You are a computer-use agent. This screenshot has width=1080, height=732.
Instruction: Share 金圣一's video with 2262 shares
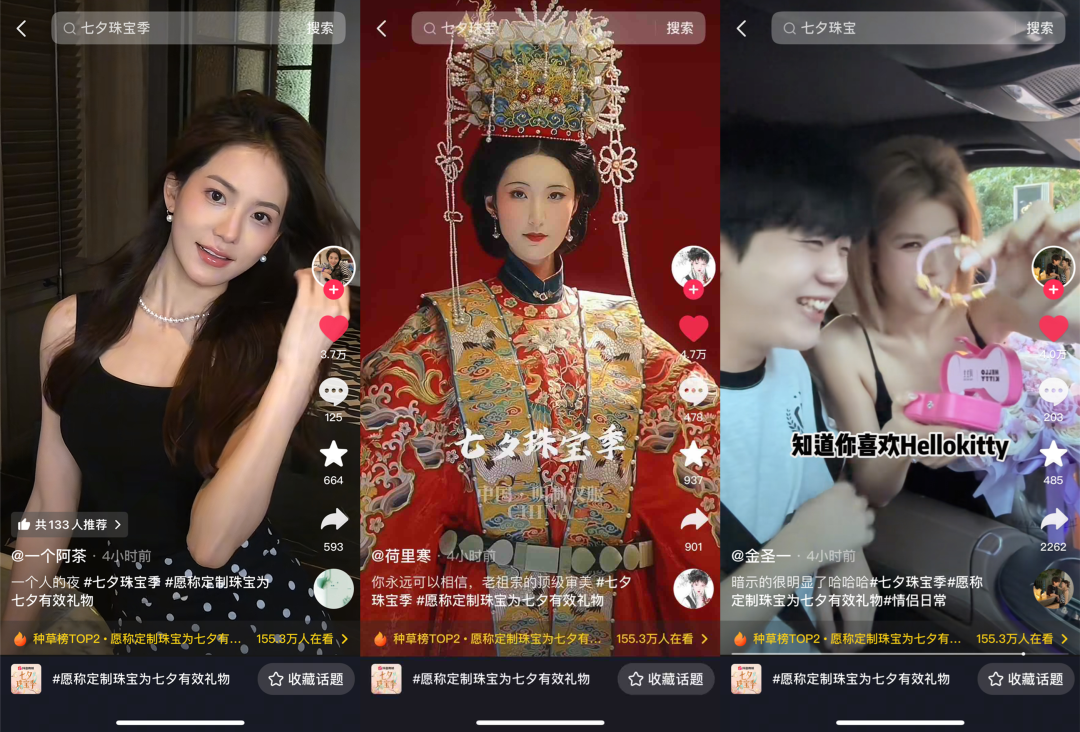coord(1053,520)
